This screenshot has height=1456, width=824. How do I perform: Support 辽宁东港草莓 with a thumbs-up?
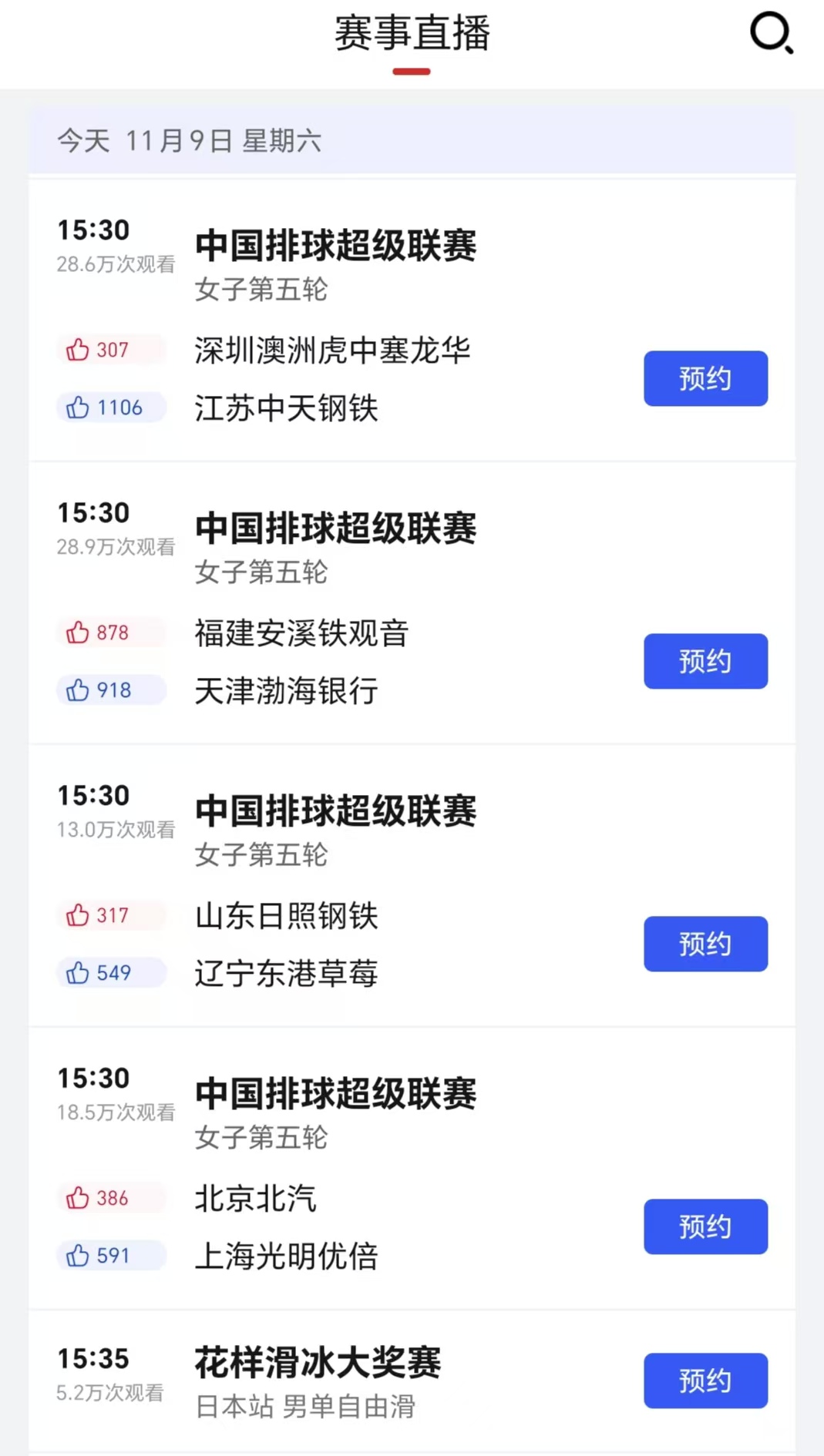pos(111,973)
